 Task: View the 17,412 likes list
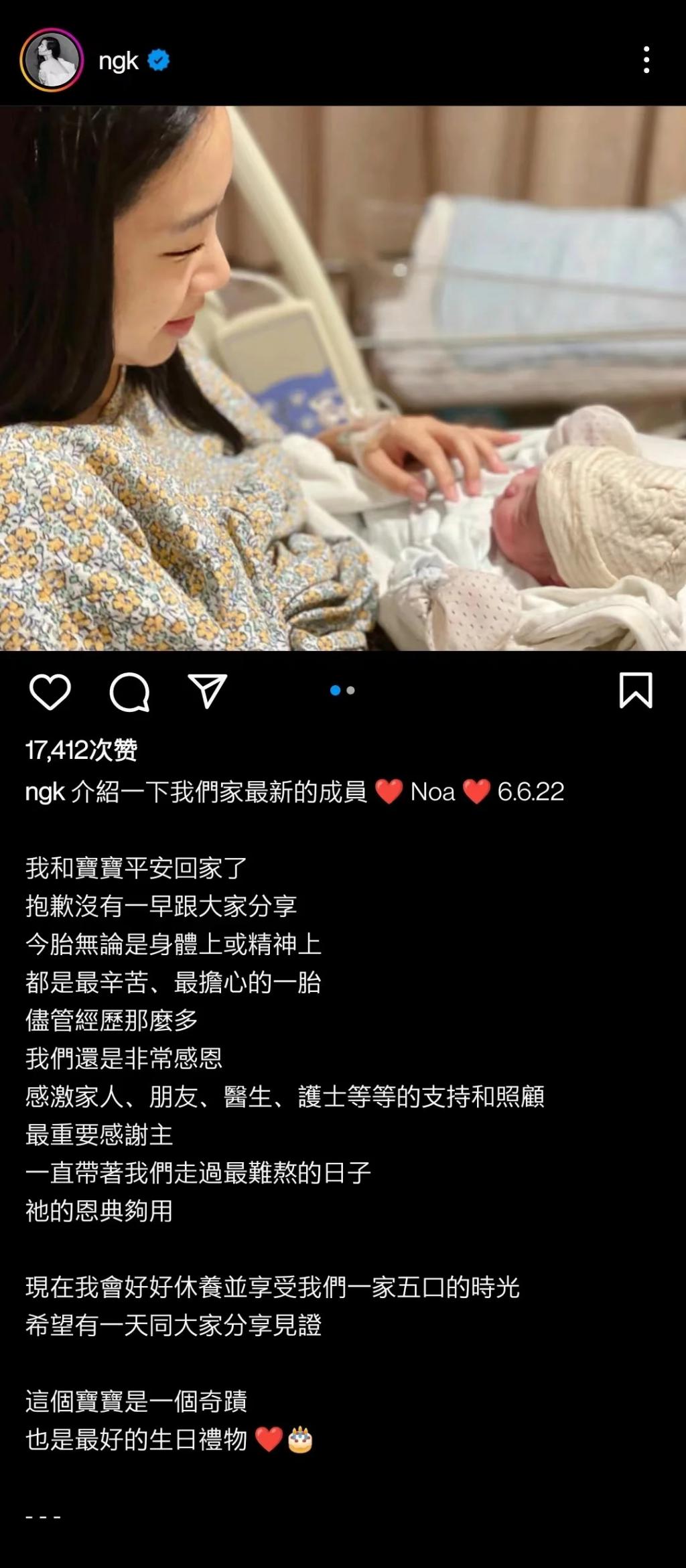pos(81,750)
